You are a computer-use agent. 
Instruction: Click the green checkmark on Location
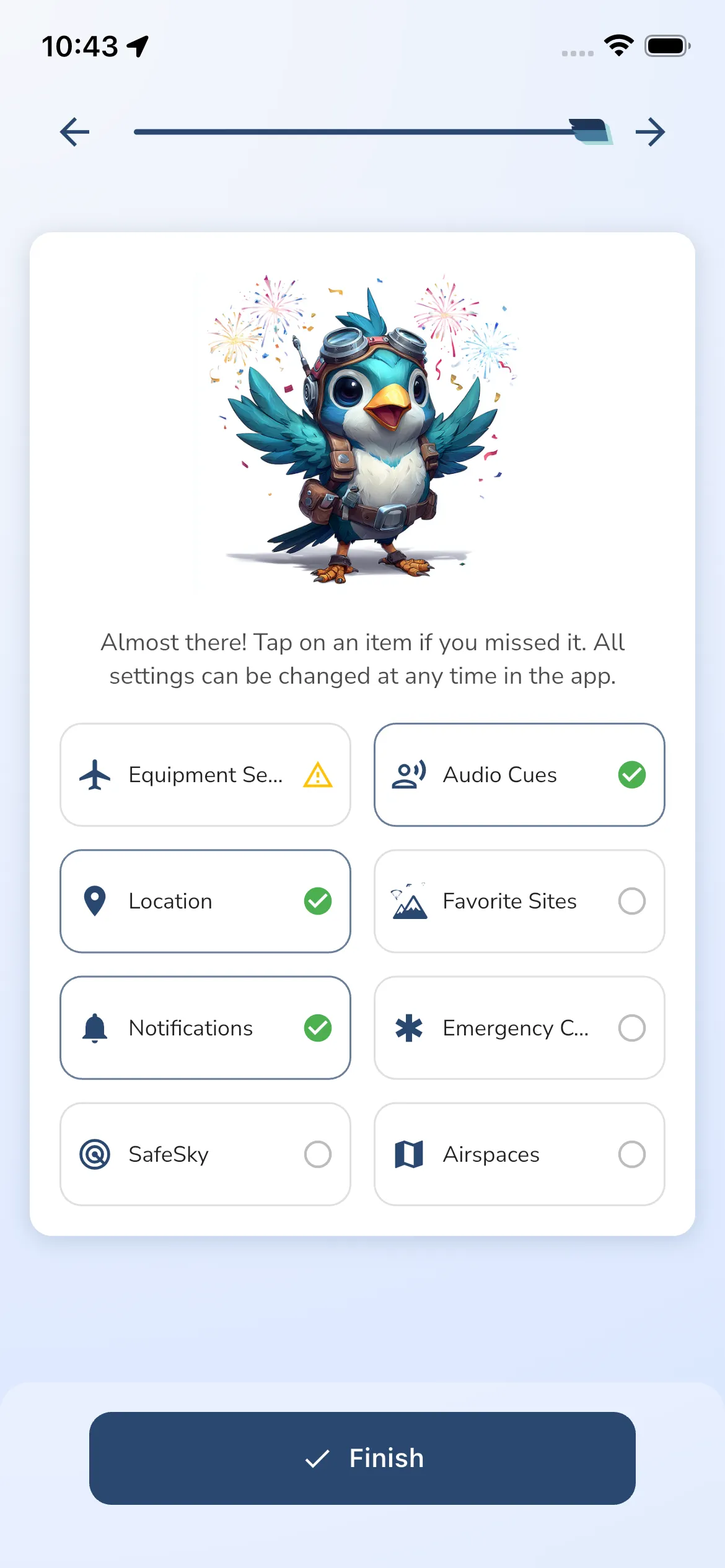click(x=318, y=901)
